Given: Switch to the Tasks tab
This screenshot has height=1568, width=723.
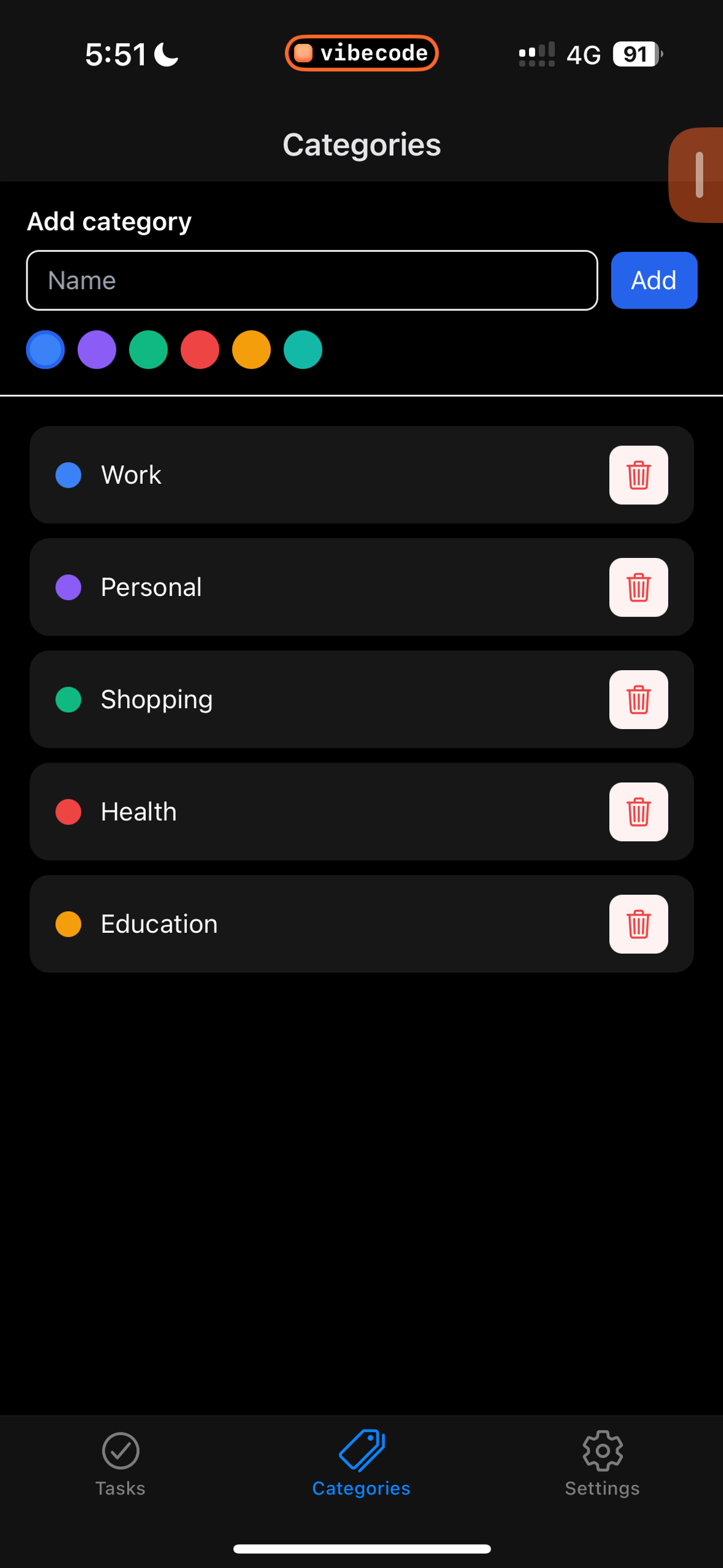Looking at the screenshot, I should pos(120,1463).
